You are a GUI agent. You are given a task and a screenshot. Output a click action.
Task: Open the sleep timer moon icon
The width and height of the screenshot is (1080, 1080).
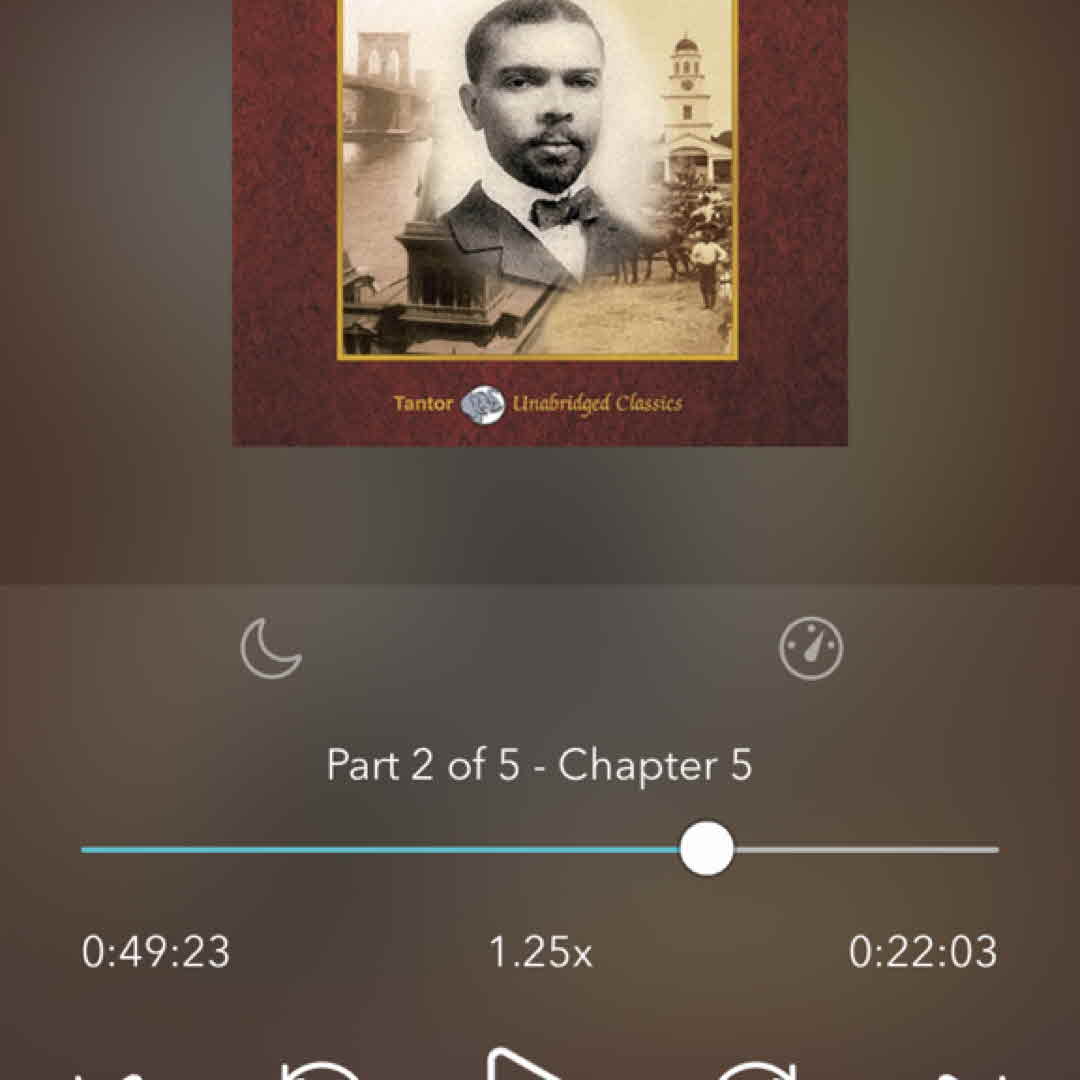[271, 648]
